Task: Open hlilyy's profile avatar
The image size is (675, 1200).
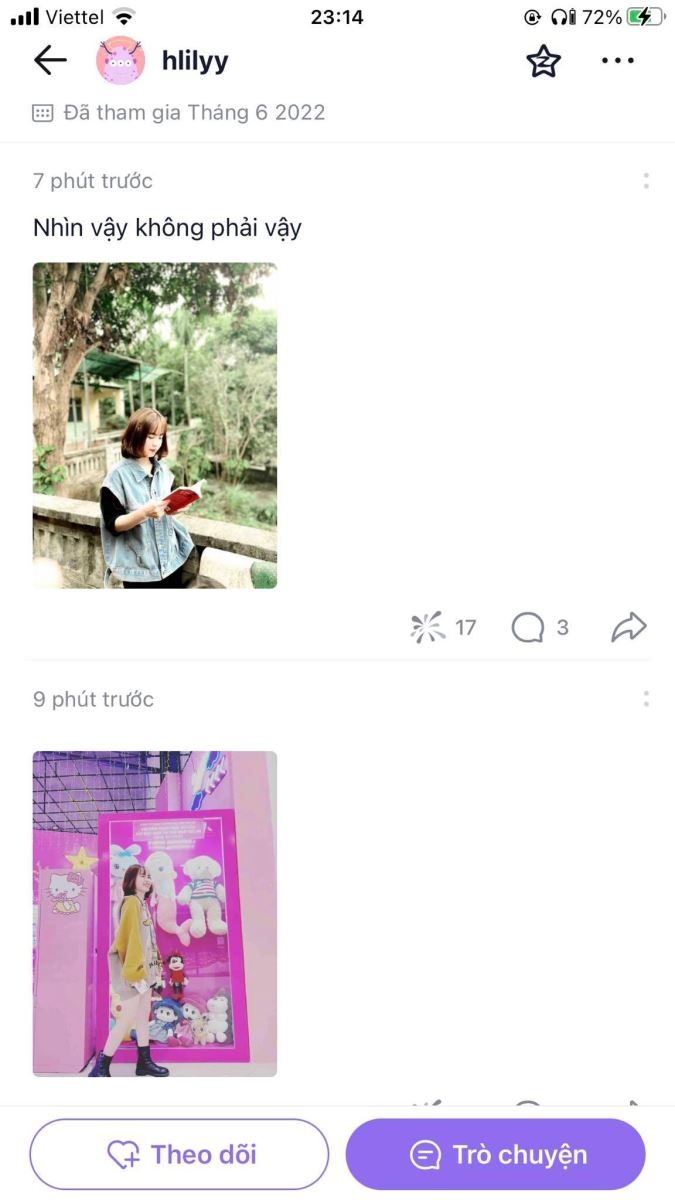Action: click(121, 60)
